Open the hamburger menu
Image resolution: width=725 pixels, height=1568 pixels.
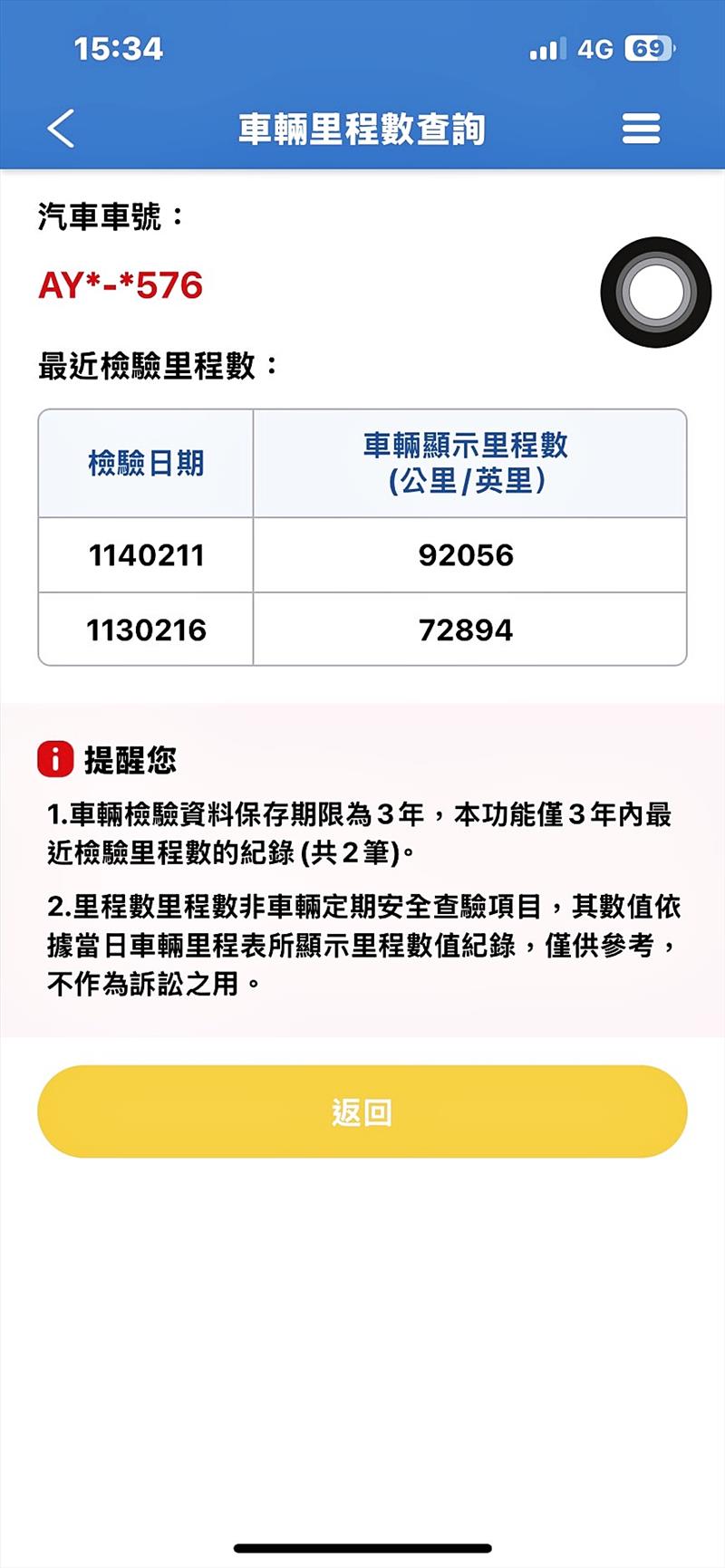pos(641,129)
